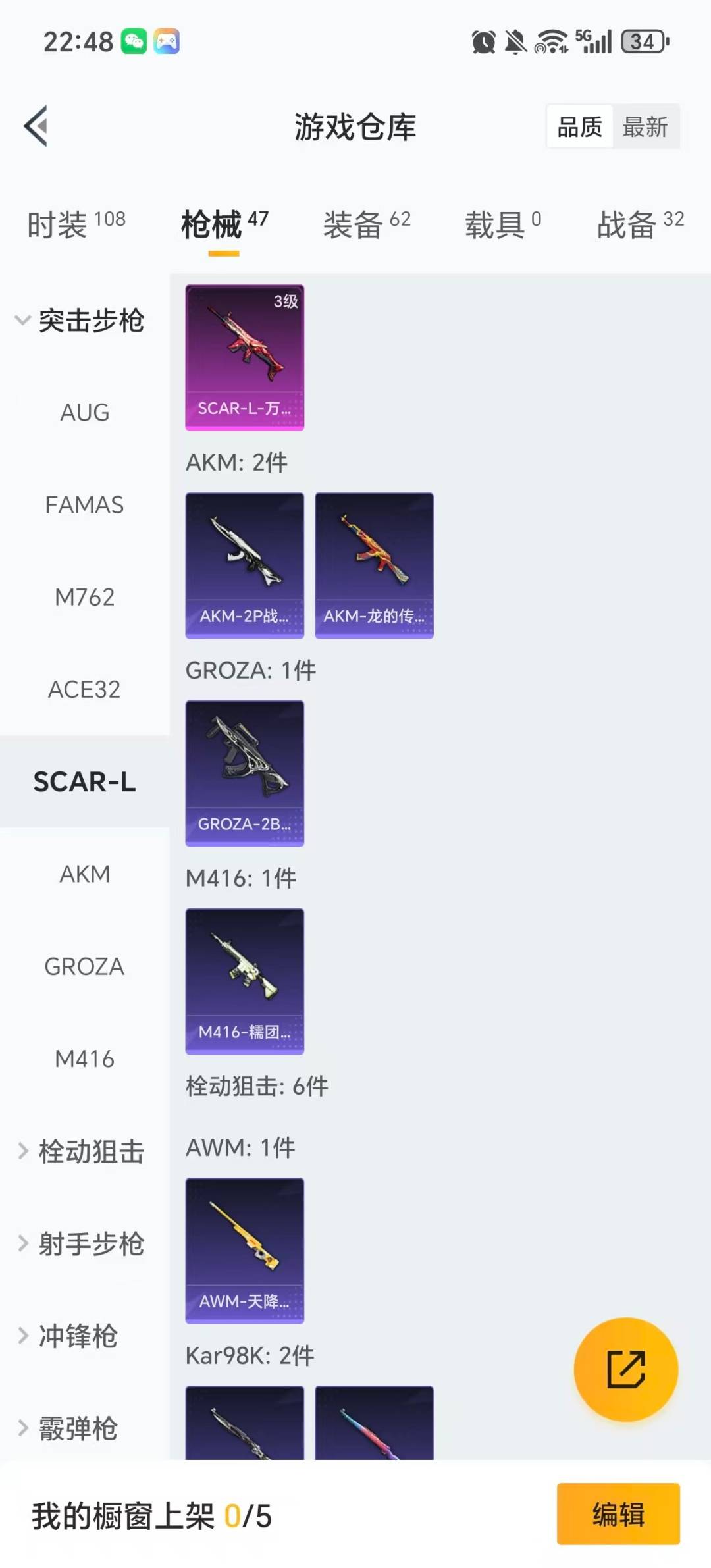Select M416 in the sidebar

click(x=84, y=1058)
